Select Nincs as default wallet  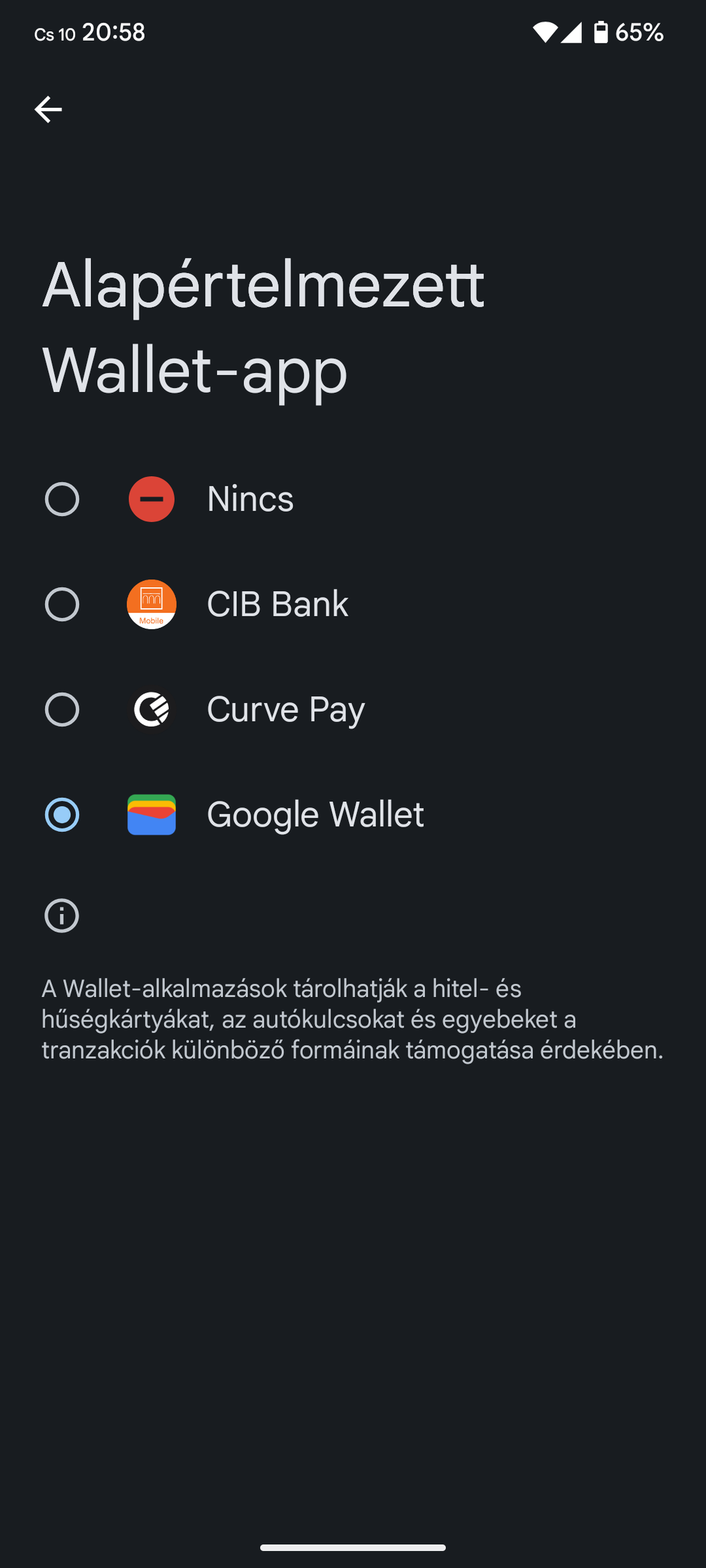click(x=353, y=499)
